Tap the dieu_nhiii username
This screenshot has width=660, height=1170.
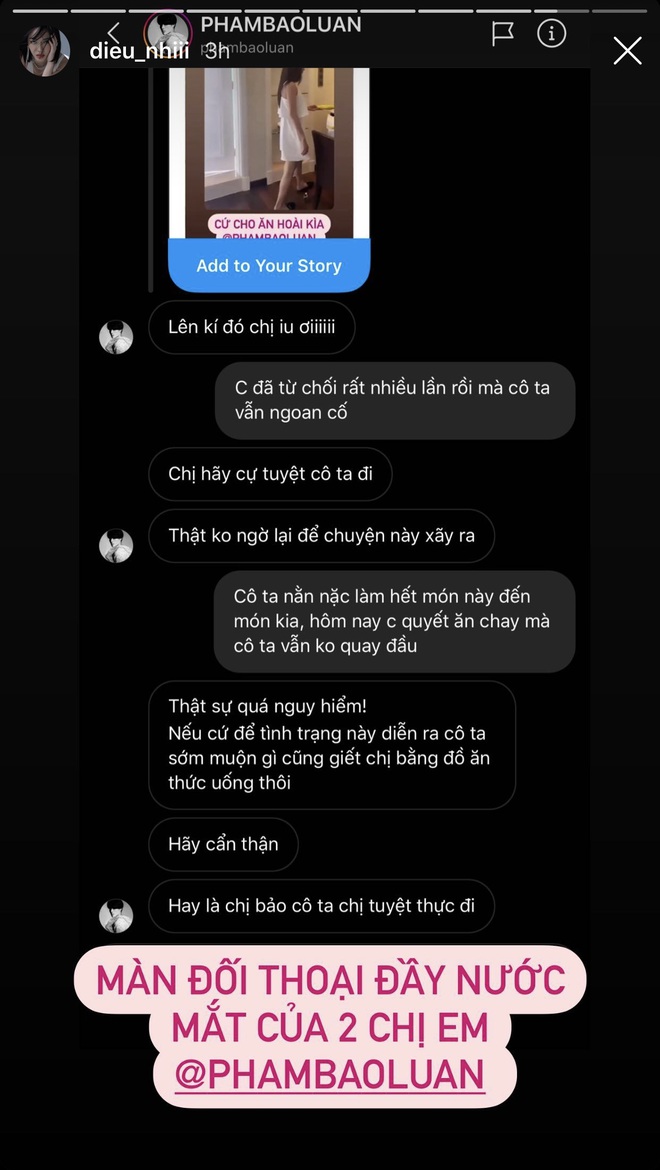coord(139,51)
